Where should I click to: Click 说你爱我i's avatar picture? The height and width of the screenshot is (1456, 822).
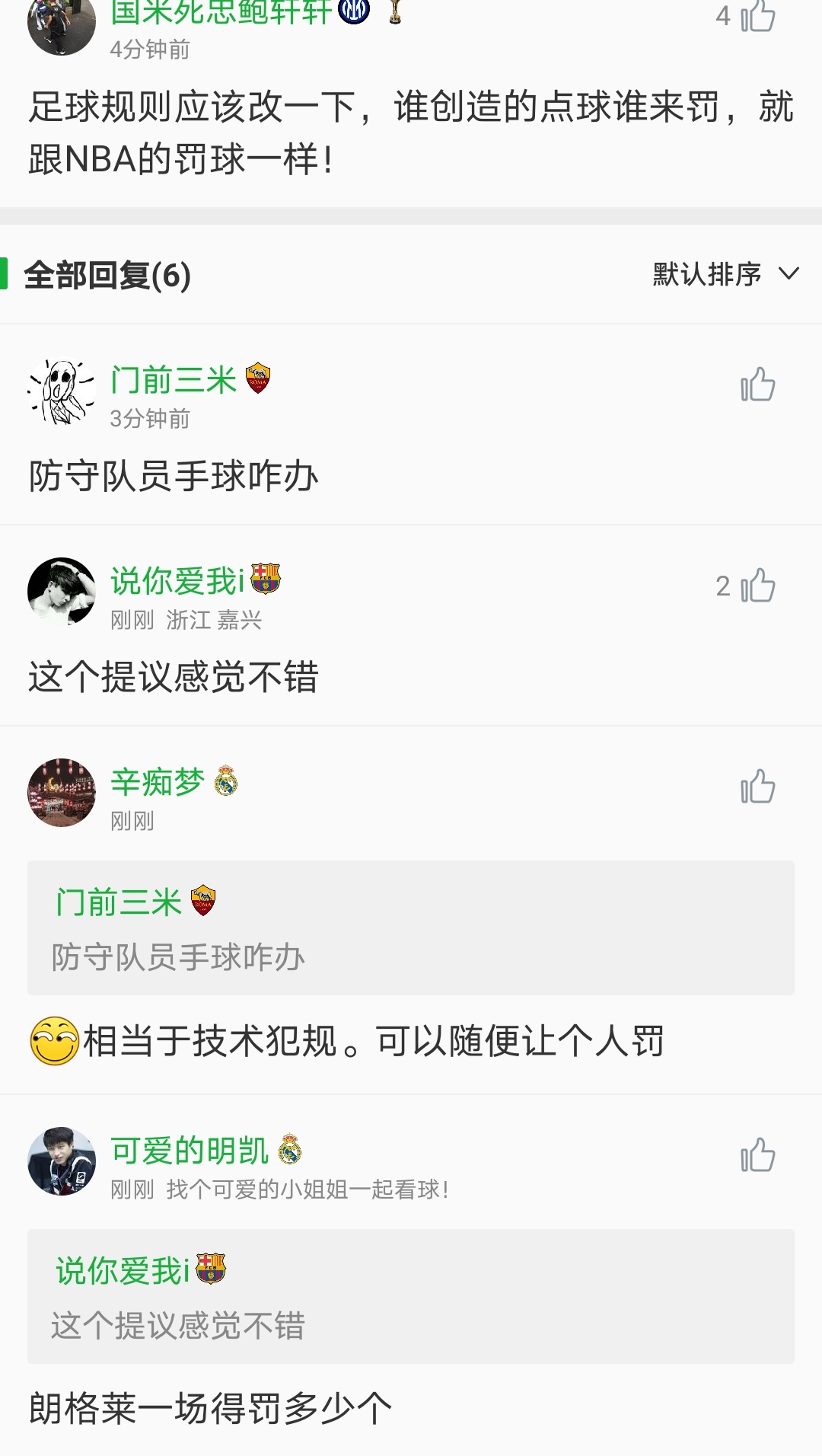pyautogui.click(x=61, y=590)
